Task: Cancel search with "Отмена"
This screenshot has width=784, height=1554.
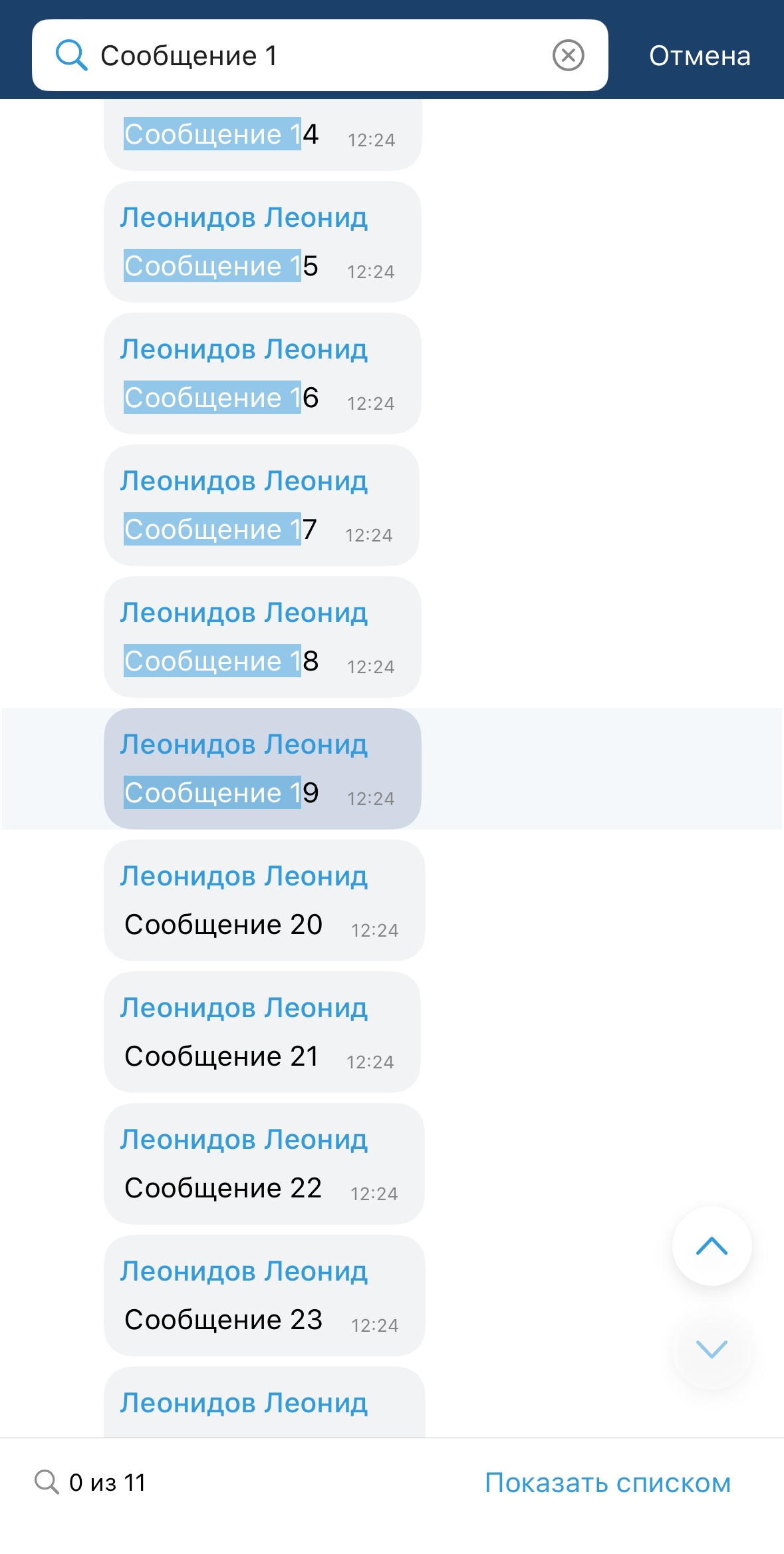Action: (699, 56)
